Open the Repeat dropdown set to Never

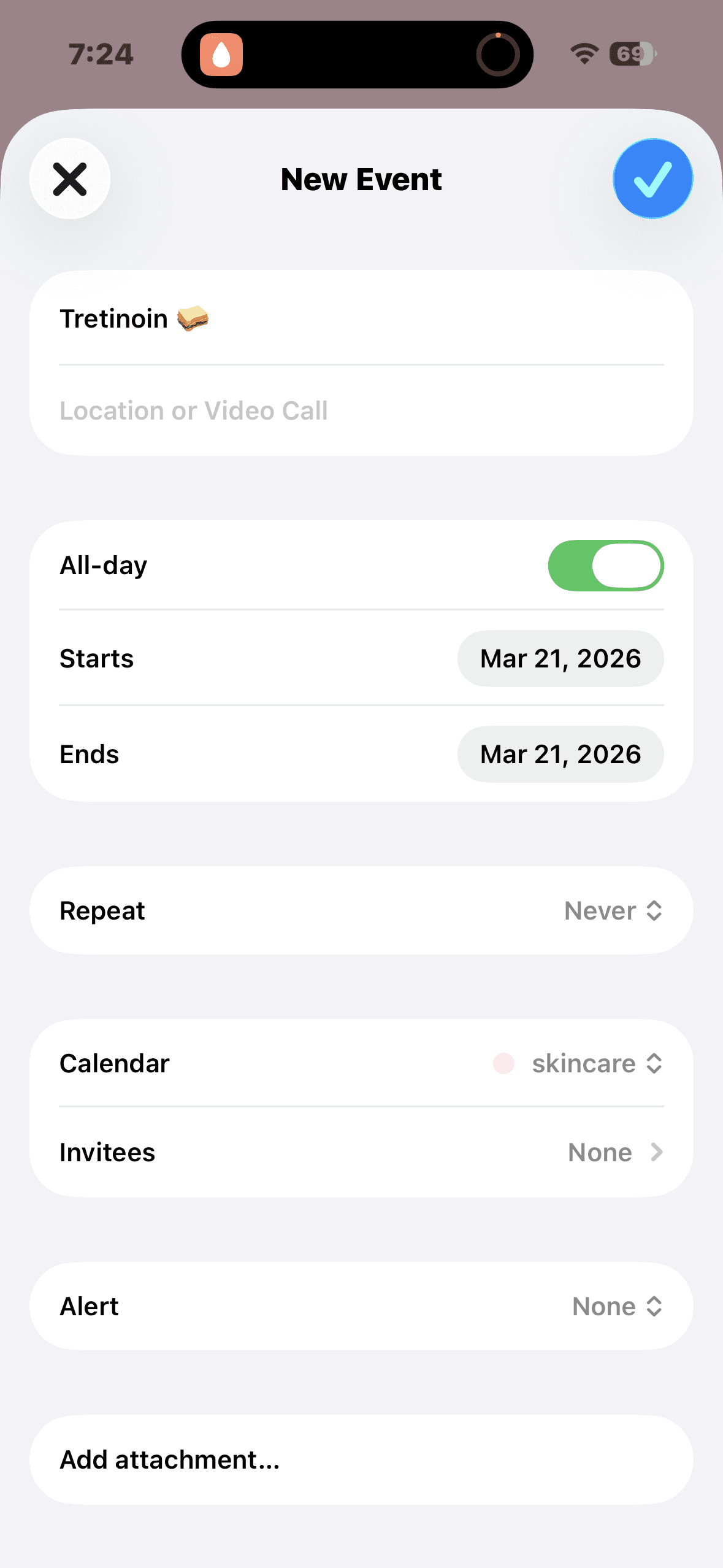[x=613, y=910]
